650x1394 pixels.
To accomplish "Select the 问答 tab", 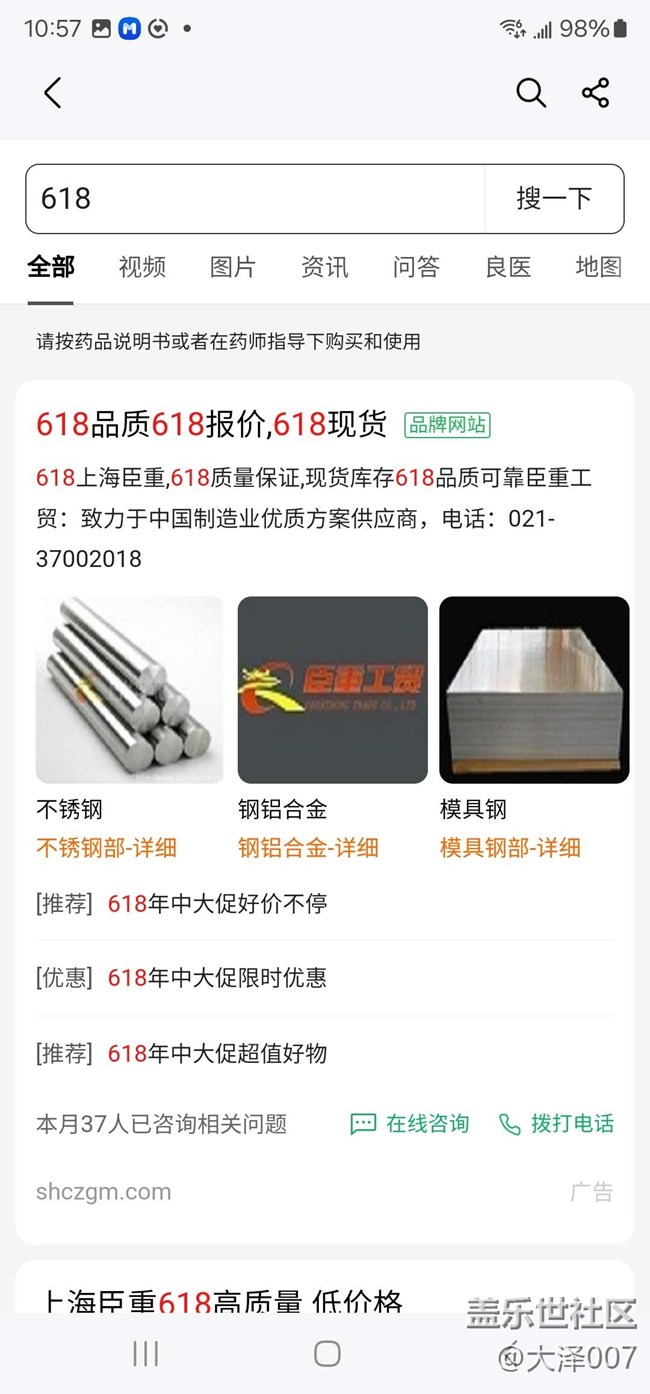I will 416,267.
